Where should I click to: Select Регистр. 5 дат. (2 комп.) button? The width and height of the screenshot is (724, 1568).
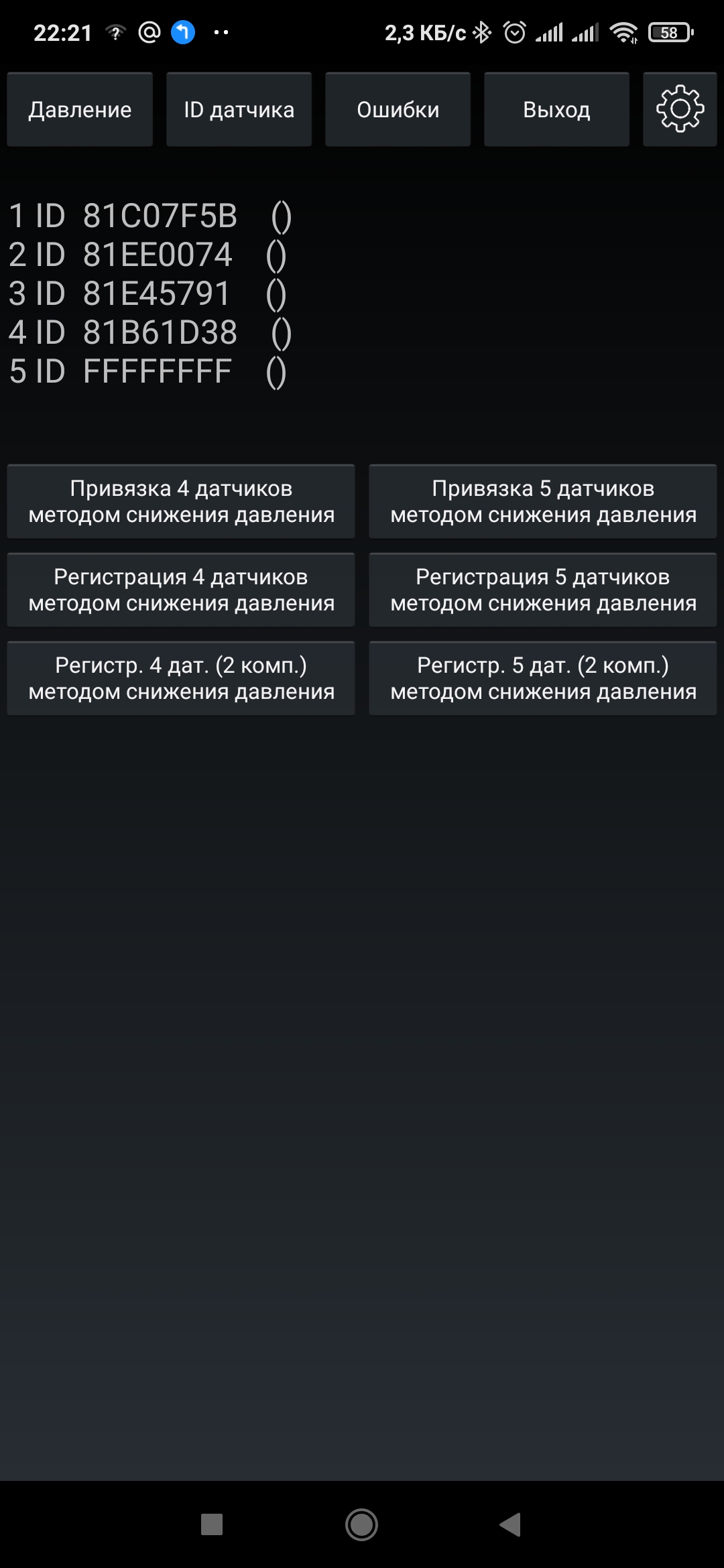tap(543, 678)
